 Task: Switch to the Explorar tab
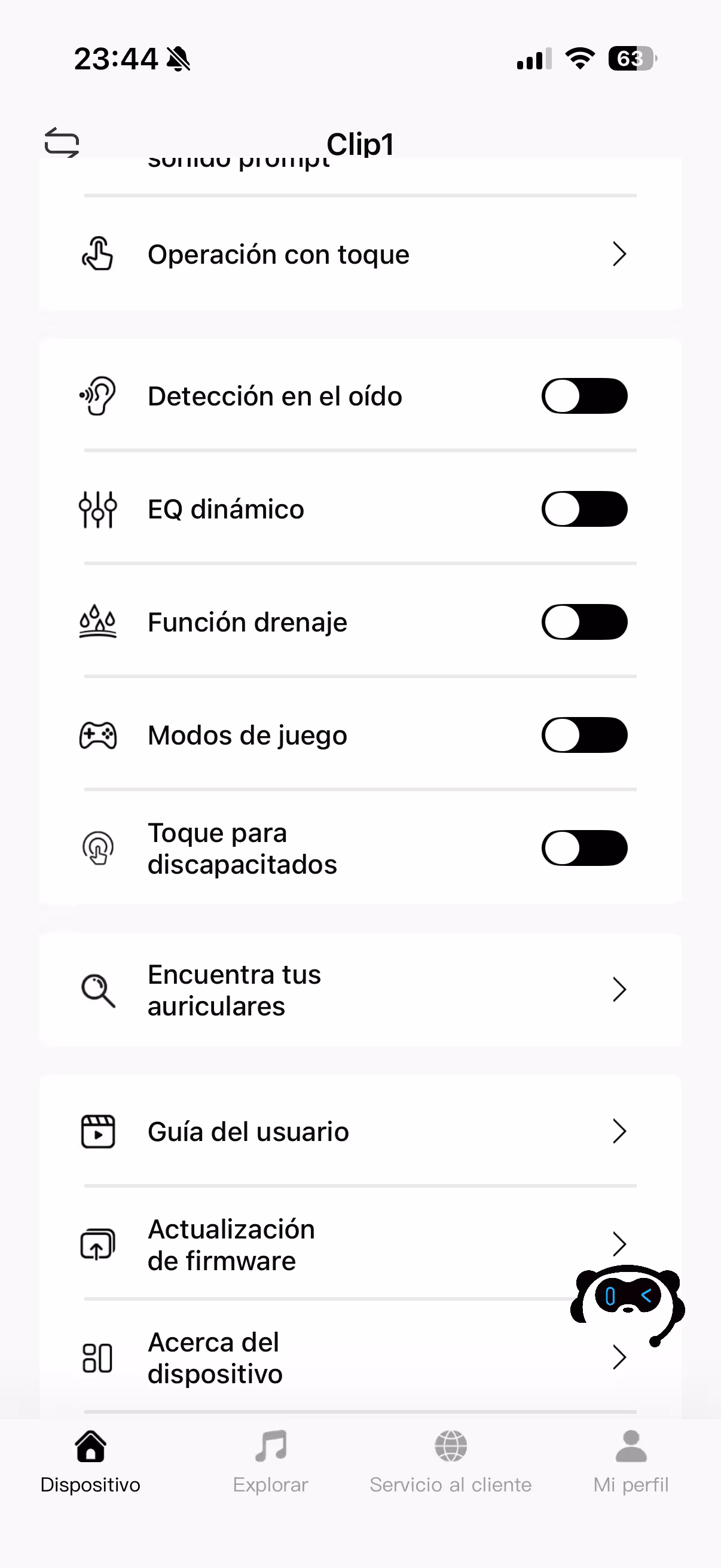tap(270, 1462)
